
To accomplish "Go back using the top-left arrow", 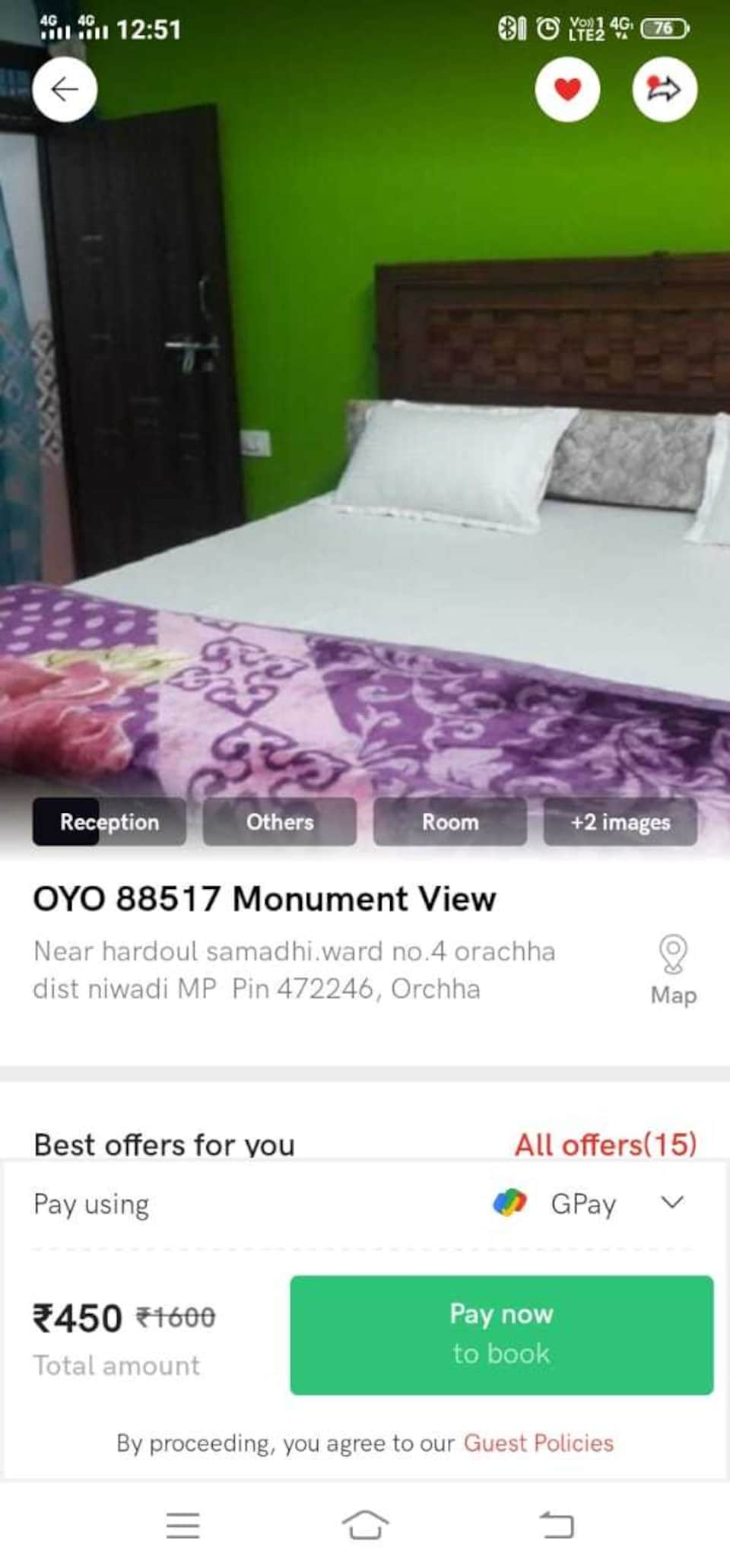I will click(65, 89).
